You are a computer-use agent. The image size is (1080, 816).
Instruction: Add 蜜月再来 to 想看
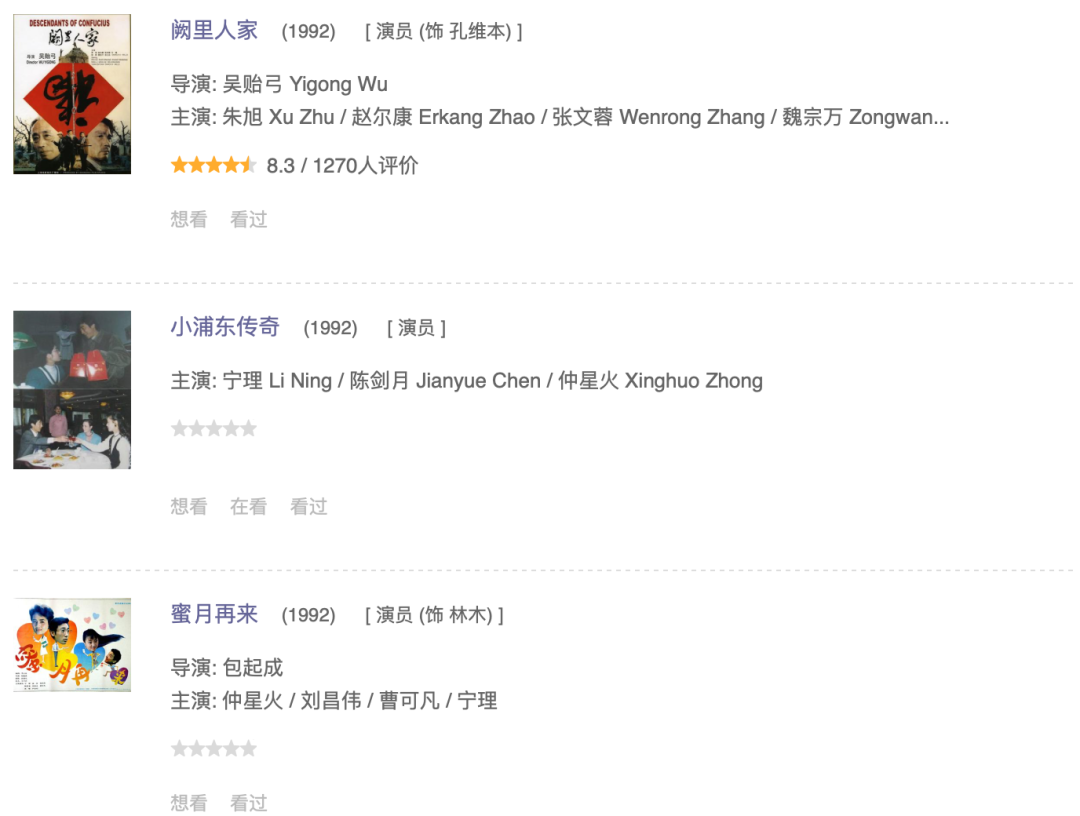(x=189, y=802)
